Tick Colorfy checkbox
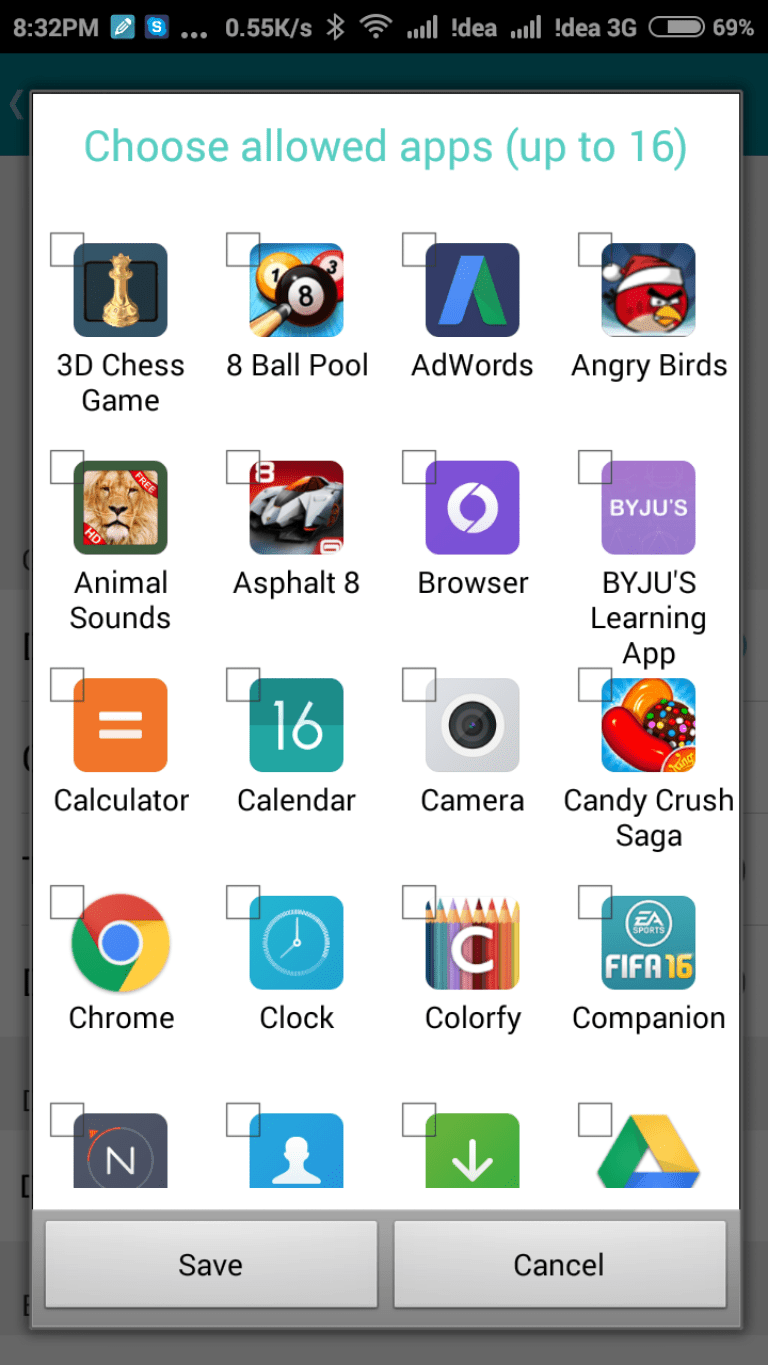This screenshot has width=768, height=1365. (x=419, y=902)
